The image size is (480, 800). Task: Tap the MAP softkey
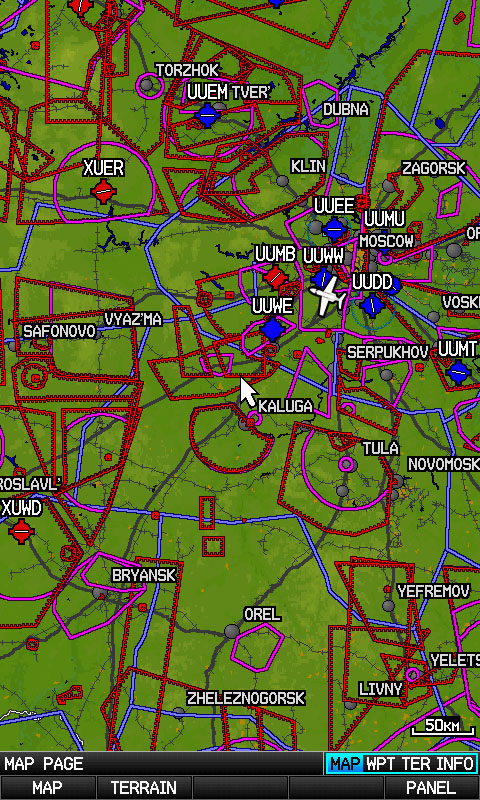47,788
